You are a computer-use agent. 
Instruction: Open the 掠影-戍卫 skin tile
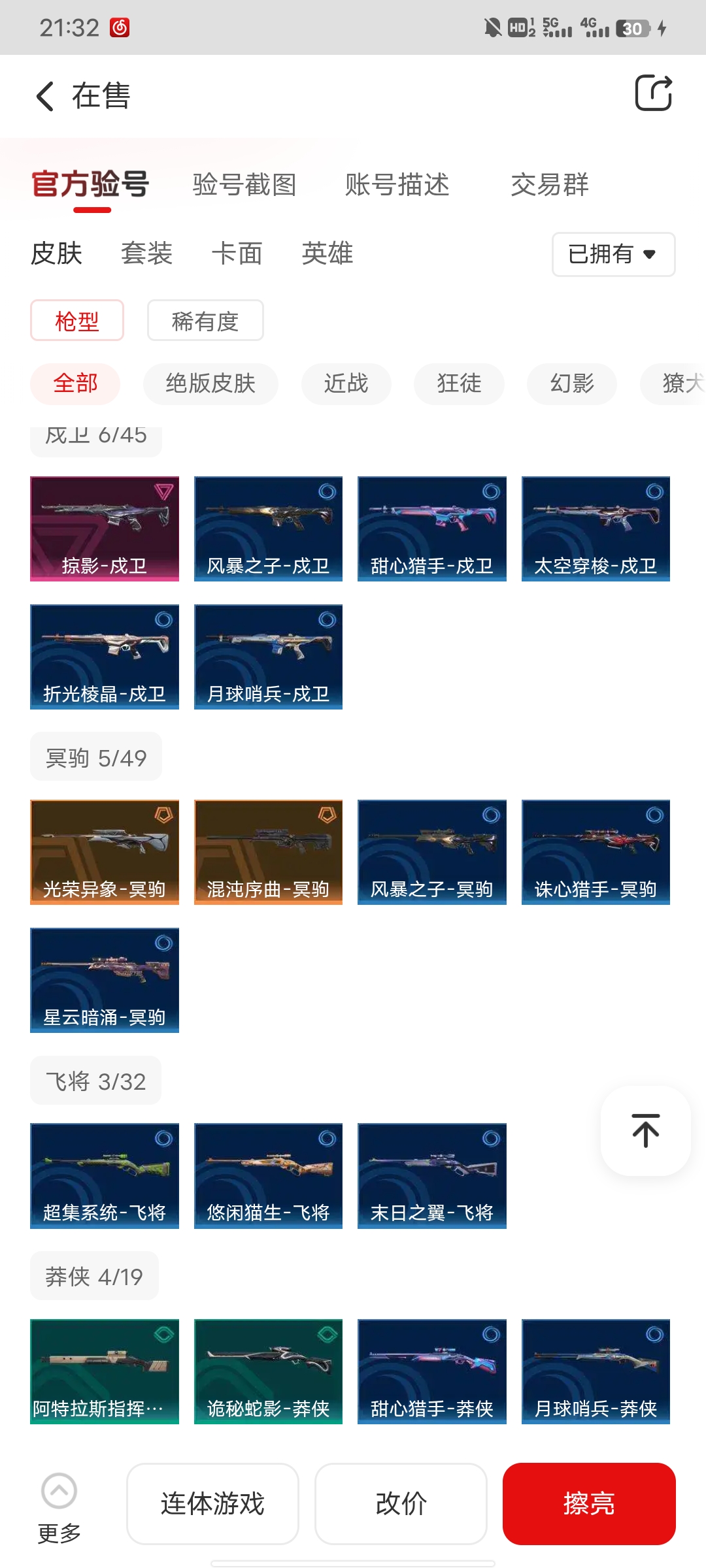(x=105, y=529)
